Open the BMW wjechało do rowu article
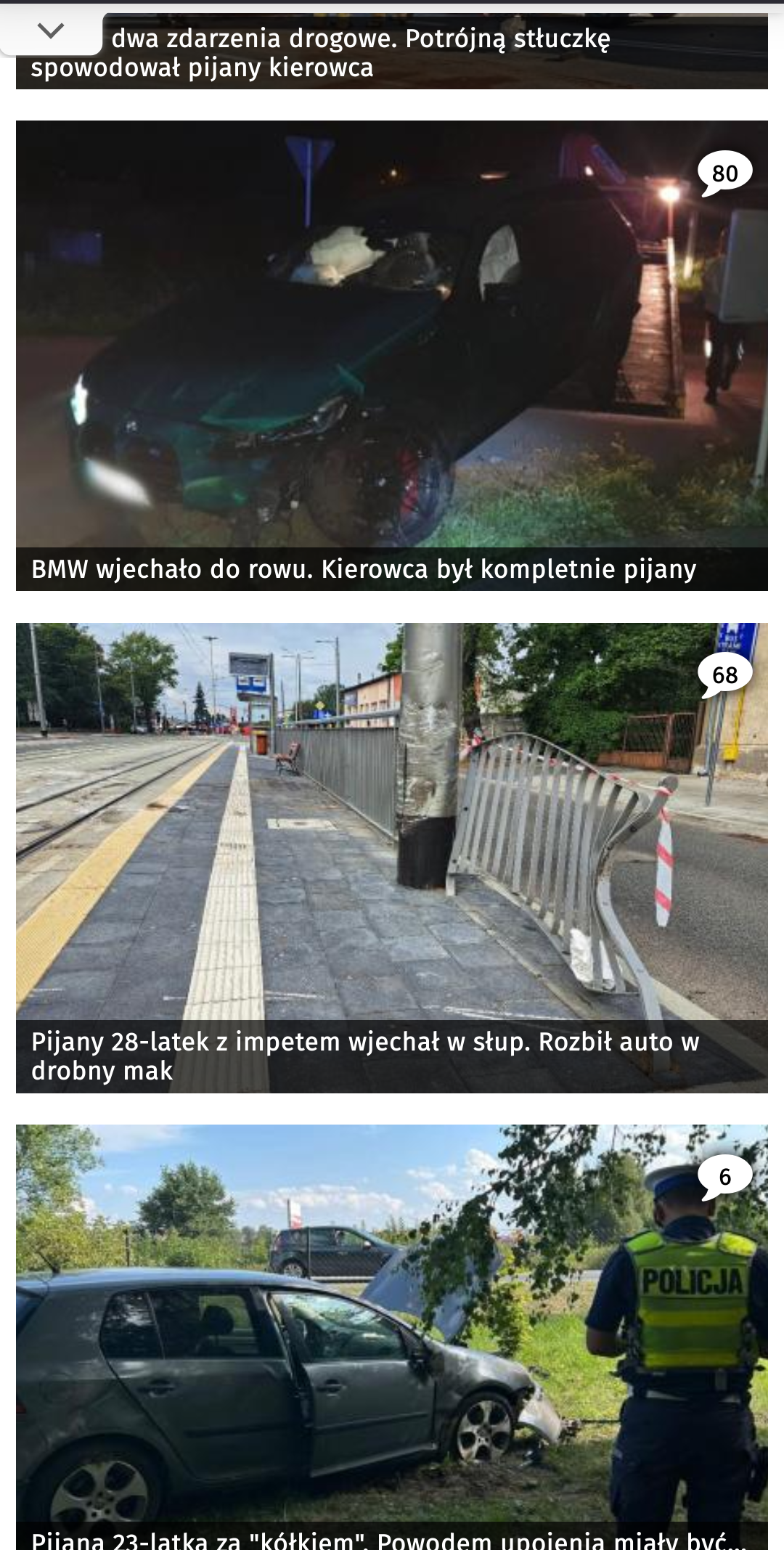 392,355
